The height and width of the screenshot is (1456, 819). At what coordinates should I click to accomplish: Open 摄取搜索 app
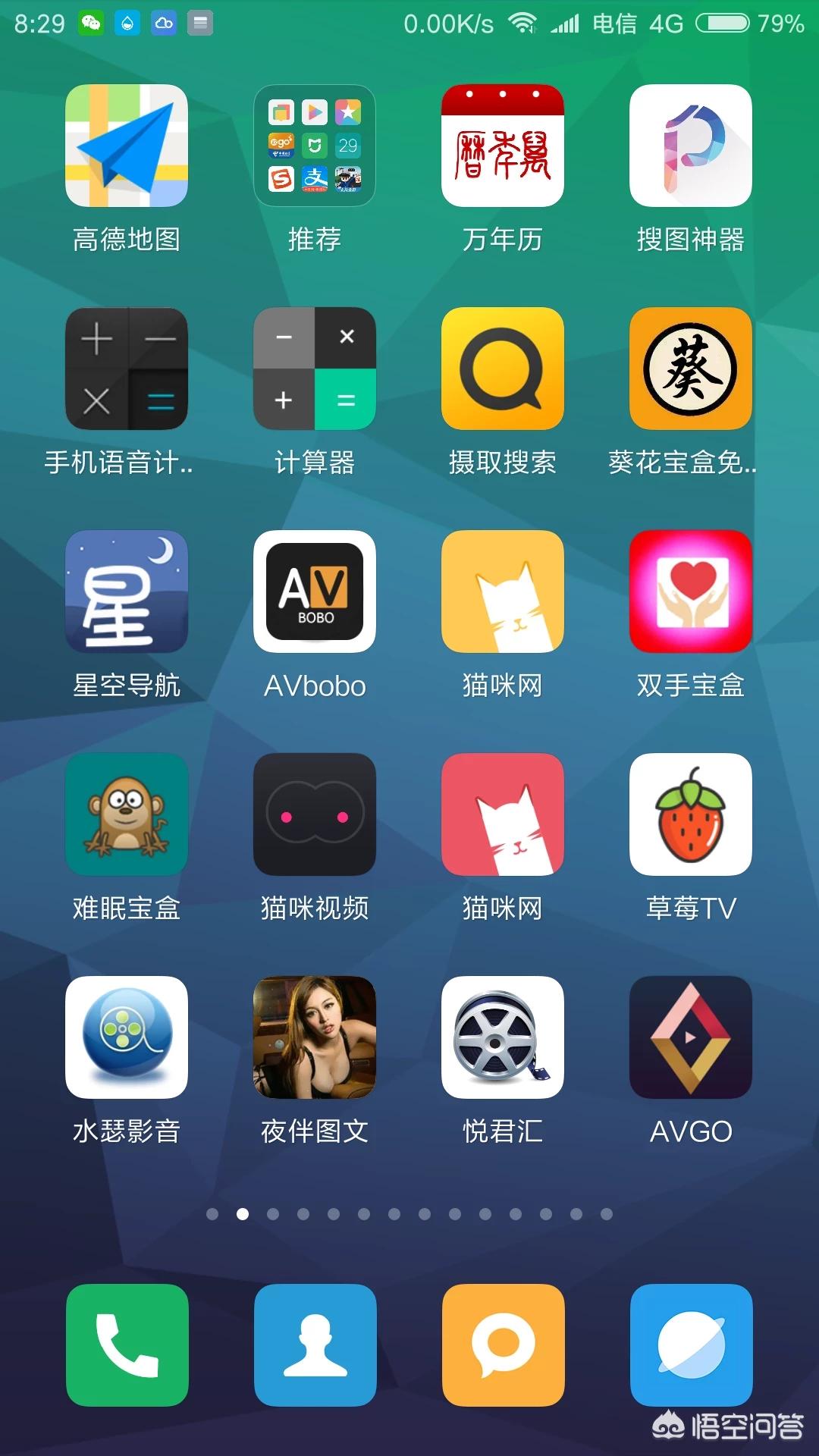tap(502, 369)
